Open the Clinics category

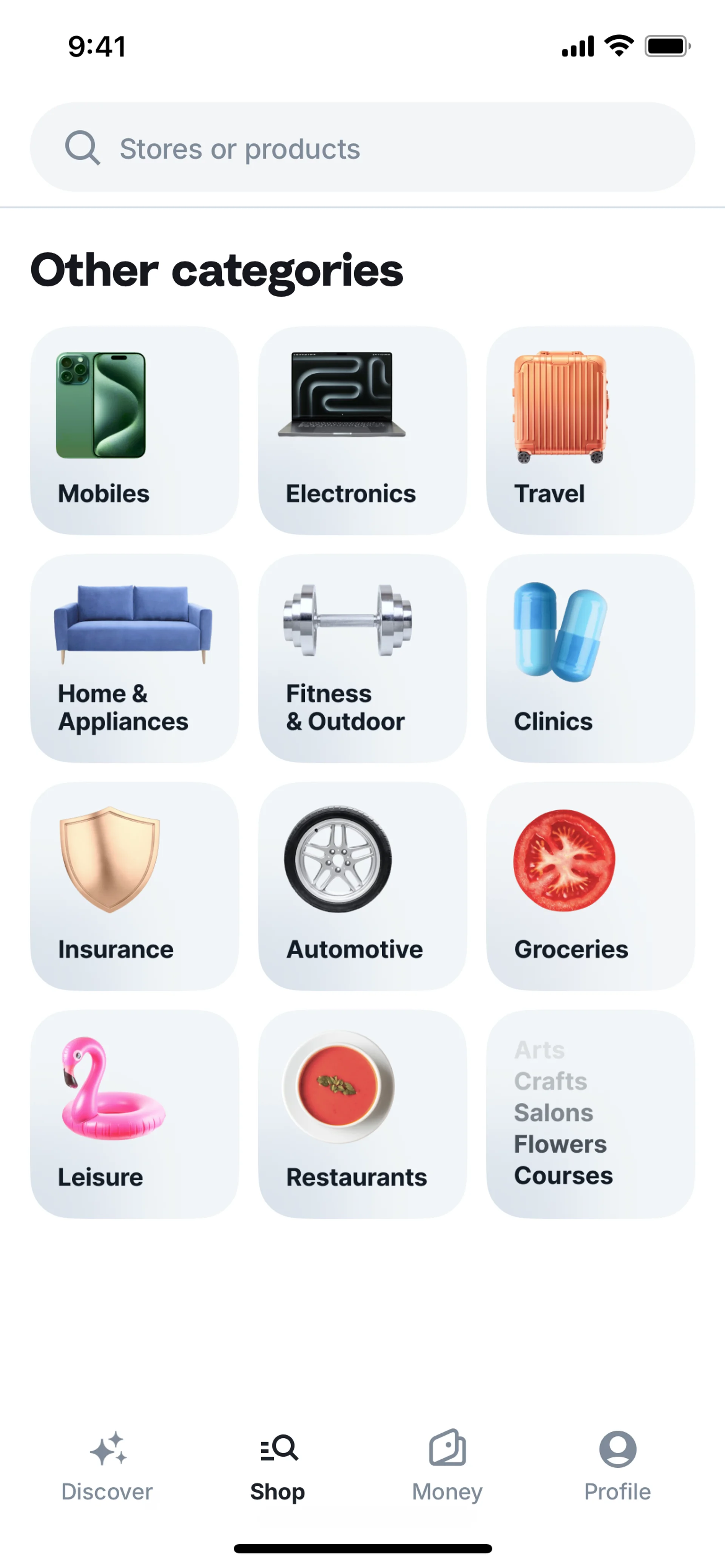tap(590, 659)
